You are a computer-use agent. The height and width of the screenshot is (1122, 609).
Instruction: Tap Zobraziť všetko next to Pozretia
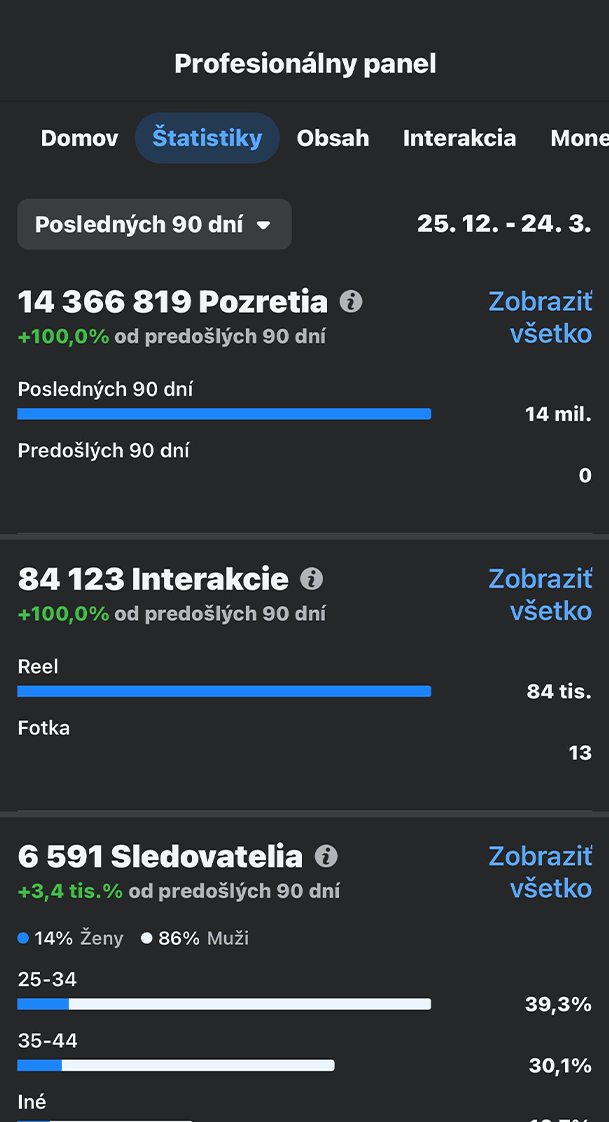[x=540, y=317]
